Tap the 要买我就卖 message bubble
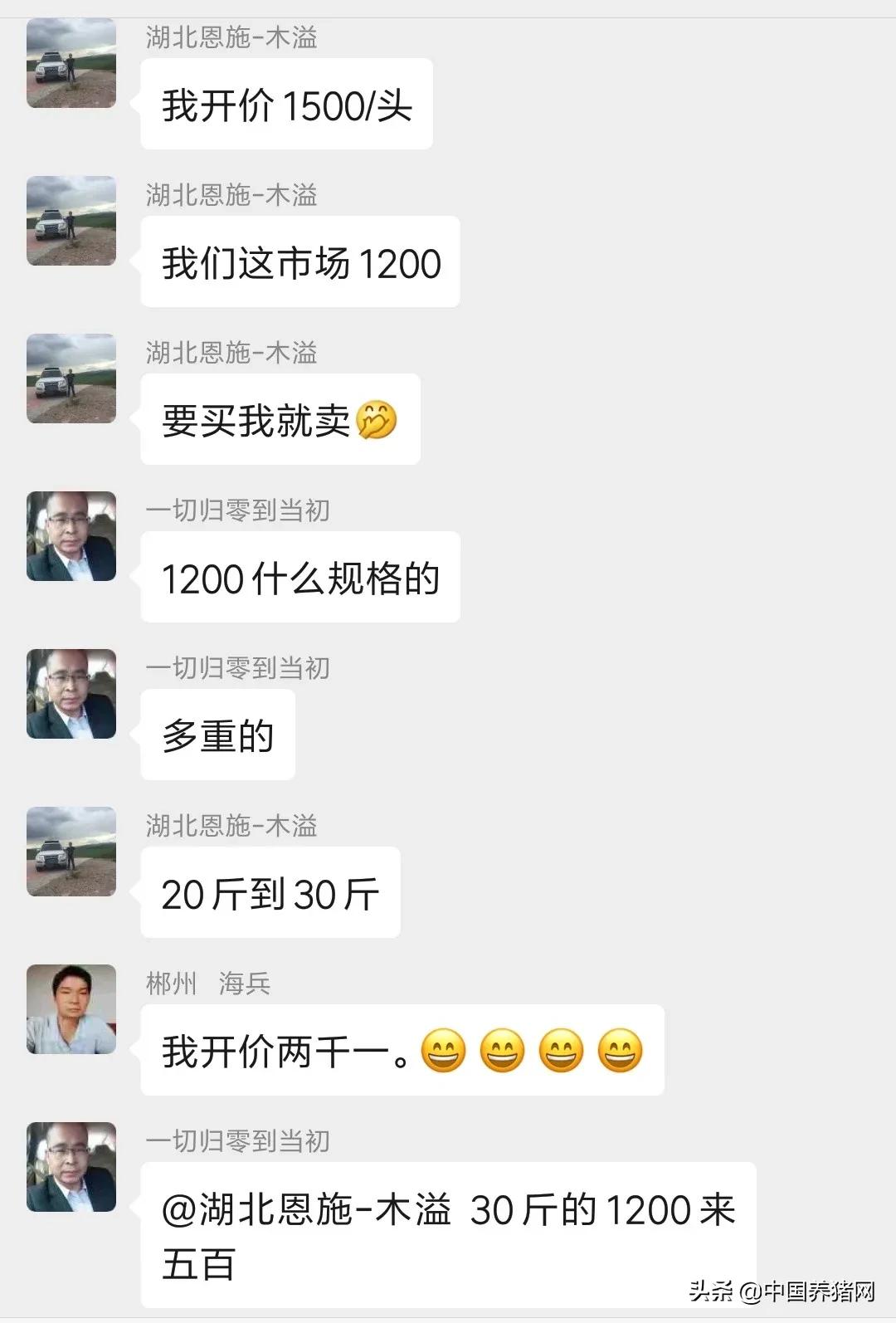The image size is (896, 1323). pyautogui.click(x=280, y=420)
